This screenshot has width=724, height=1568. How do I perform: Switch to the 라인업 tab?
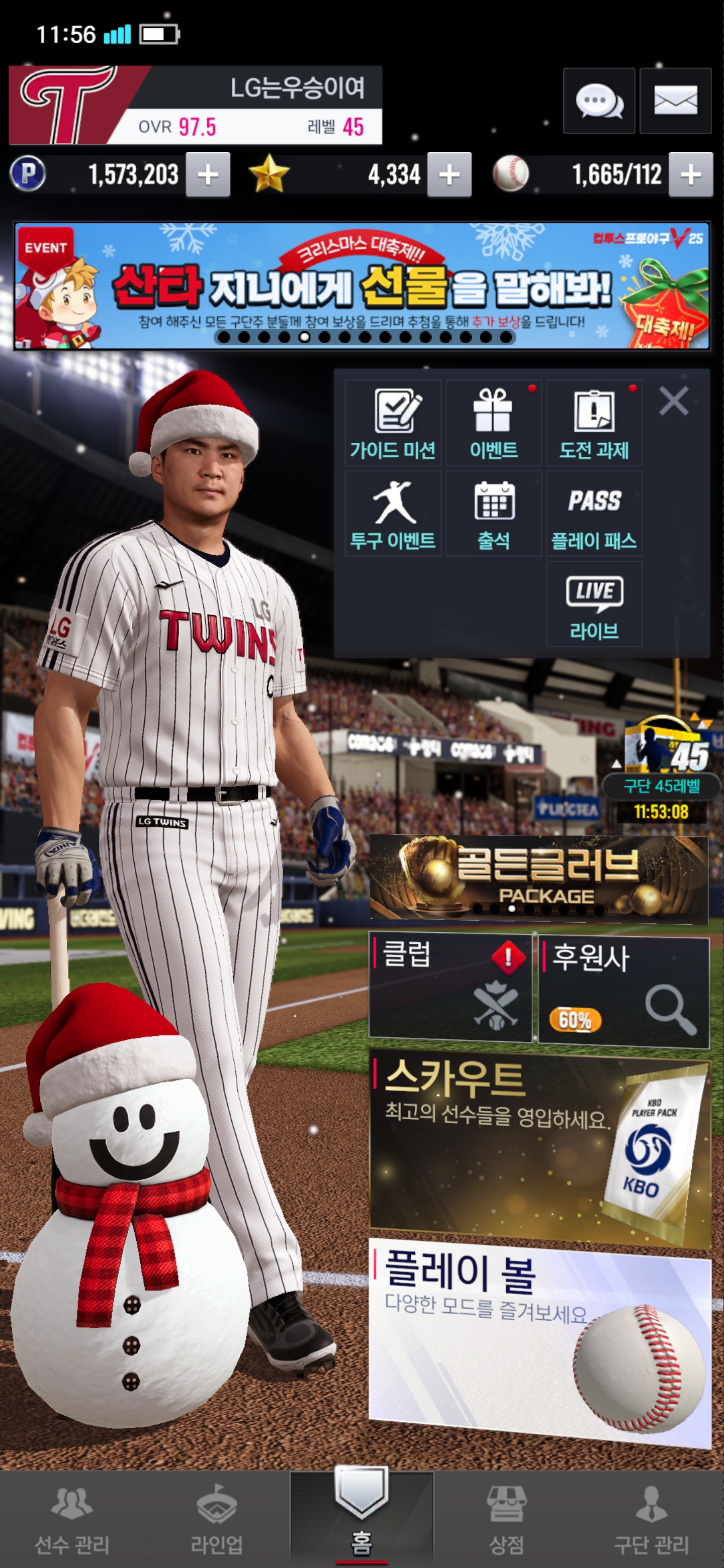point(217,1518)
